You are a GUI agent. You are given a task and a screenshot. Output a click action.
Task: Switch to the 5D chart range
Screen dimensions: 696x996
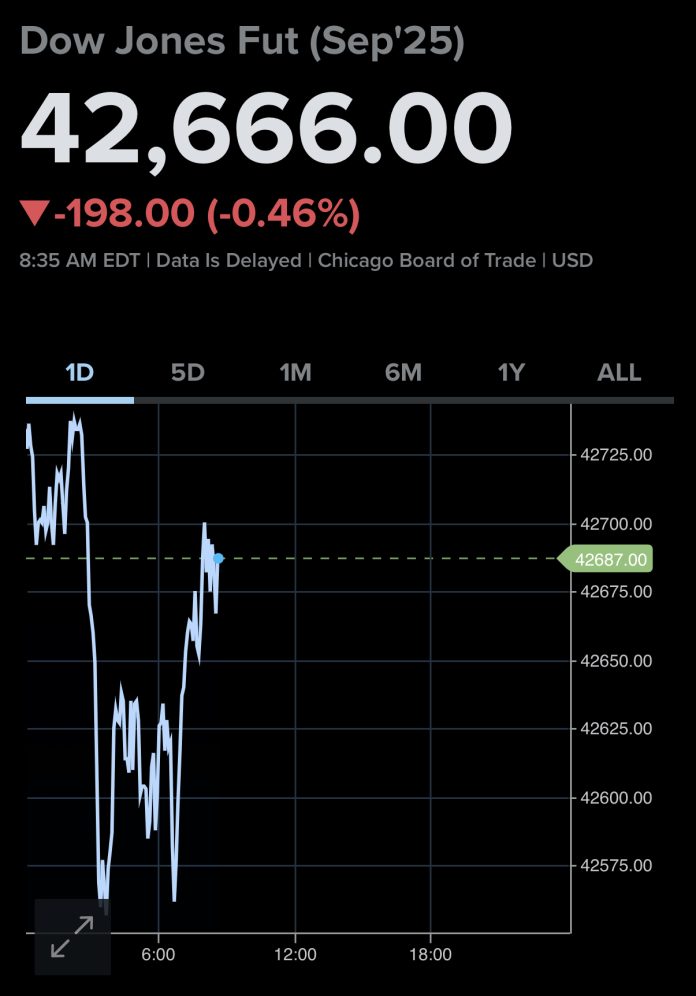(187, 373)
